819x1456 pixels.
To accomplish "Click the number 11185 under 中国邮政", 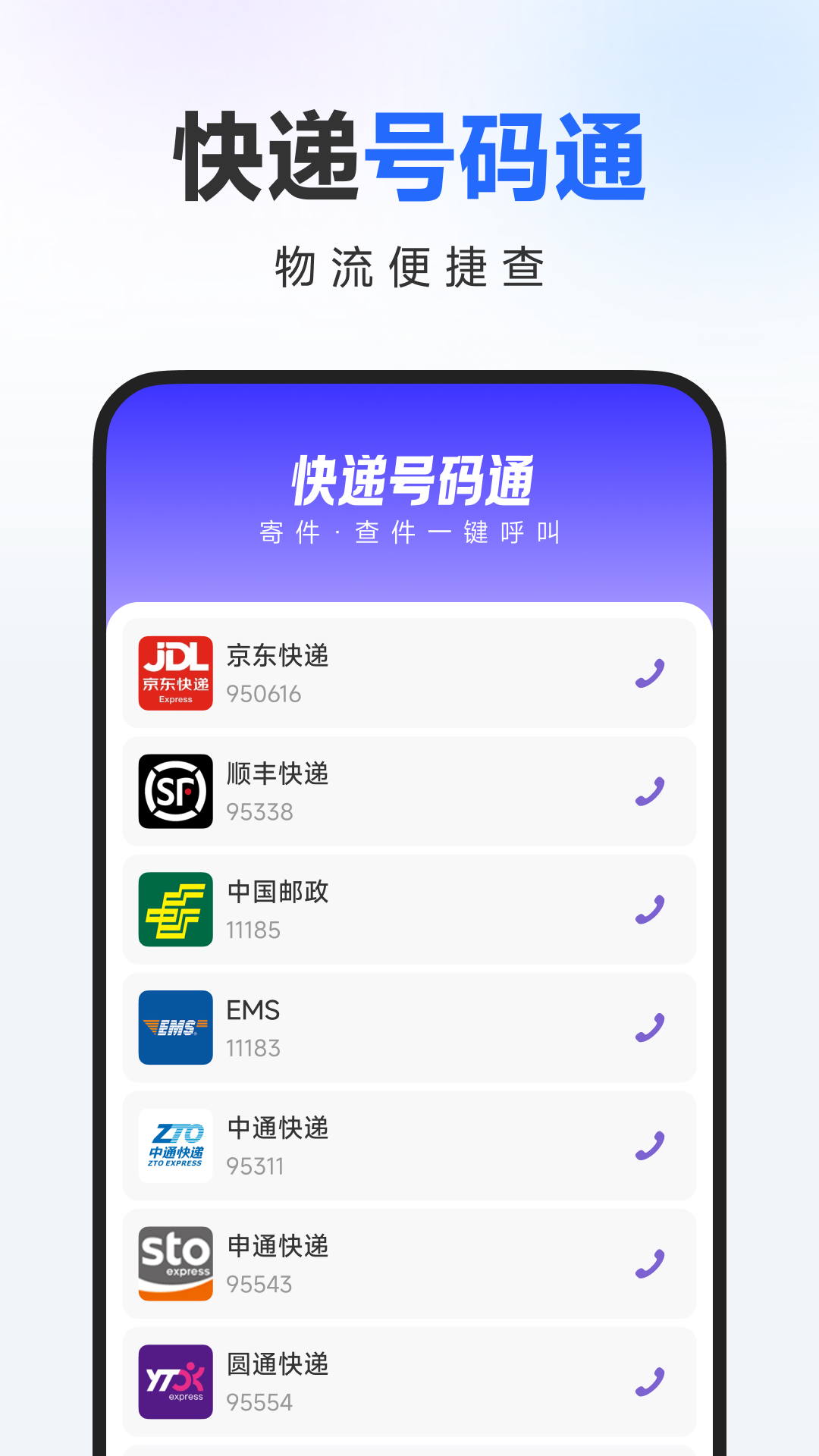I will (256, 929).
